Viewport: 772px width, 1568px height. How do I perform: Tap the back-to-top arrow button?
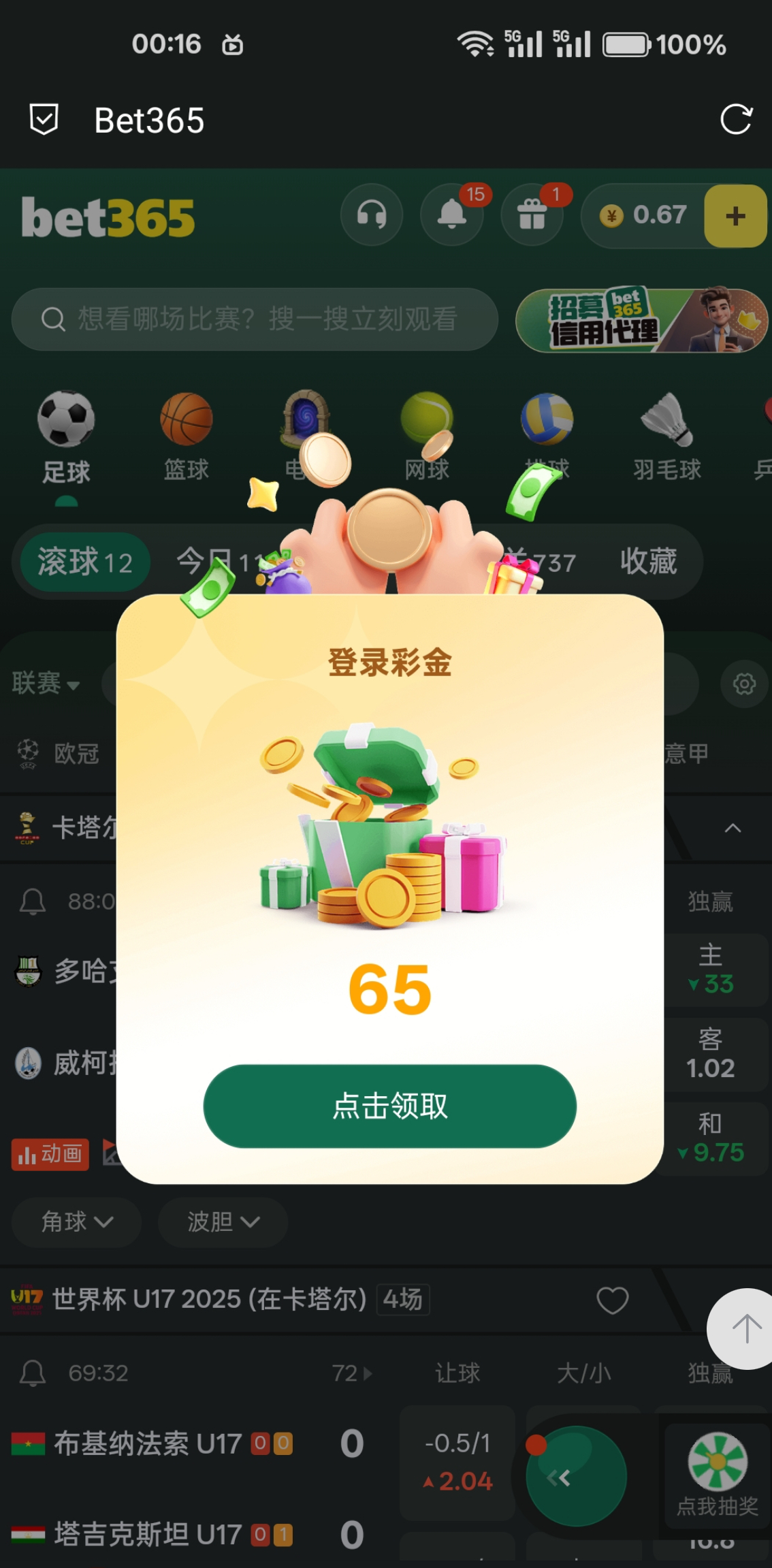[745, 1328]
